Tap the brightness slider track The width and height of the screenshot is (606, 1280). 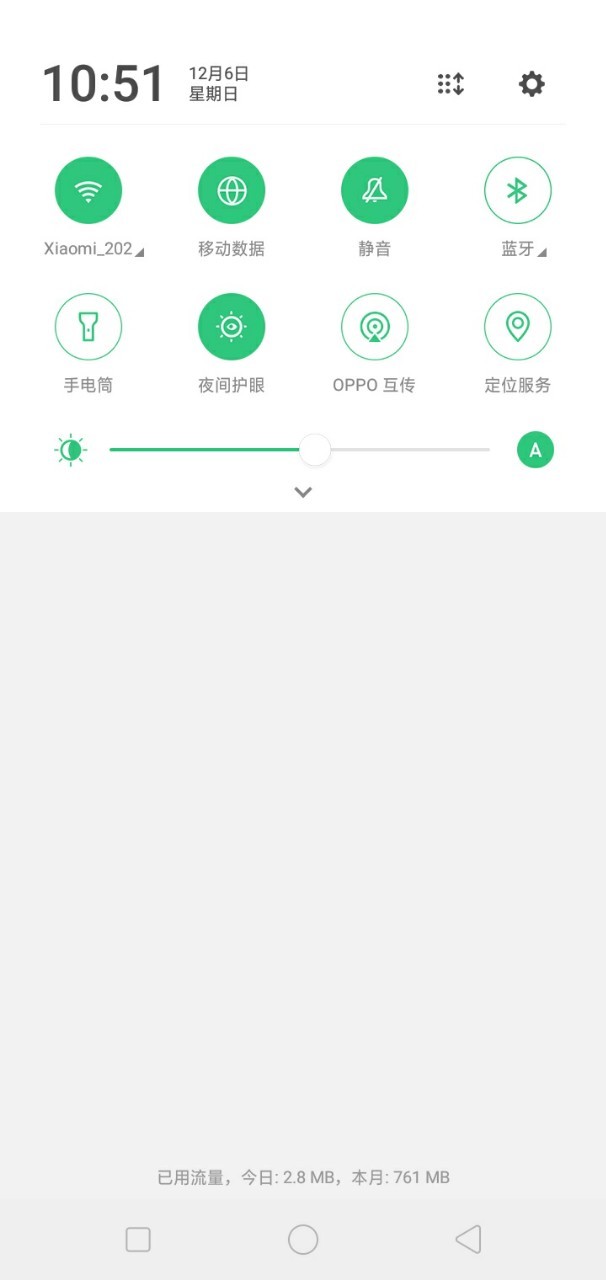click(x=300, y=450)
